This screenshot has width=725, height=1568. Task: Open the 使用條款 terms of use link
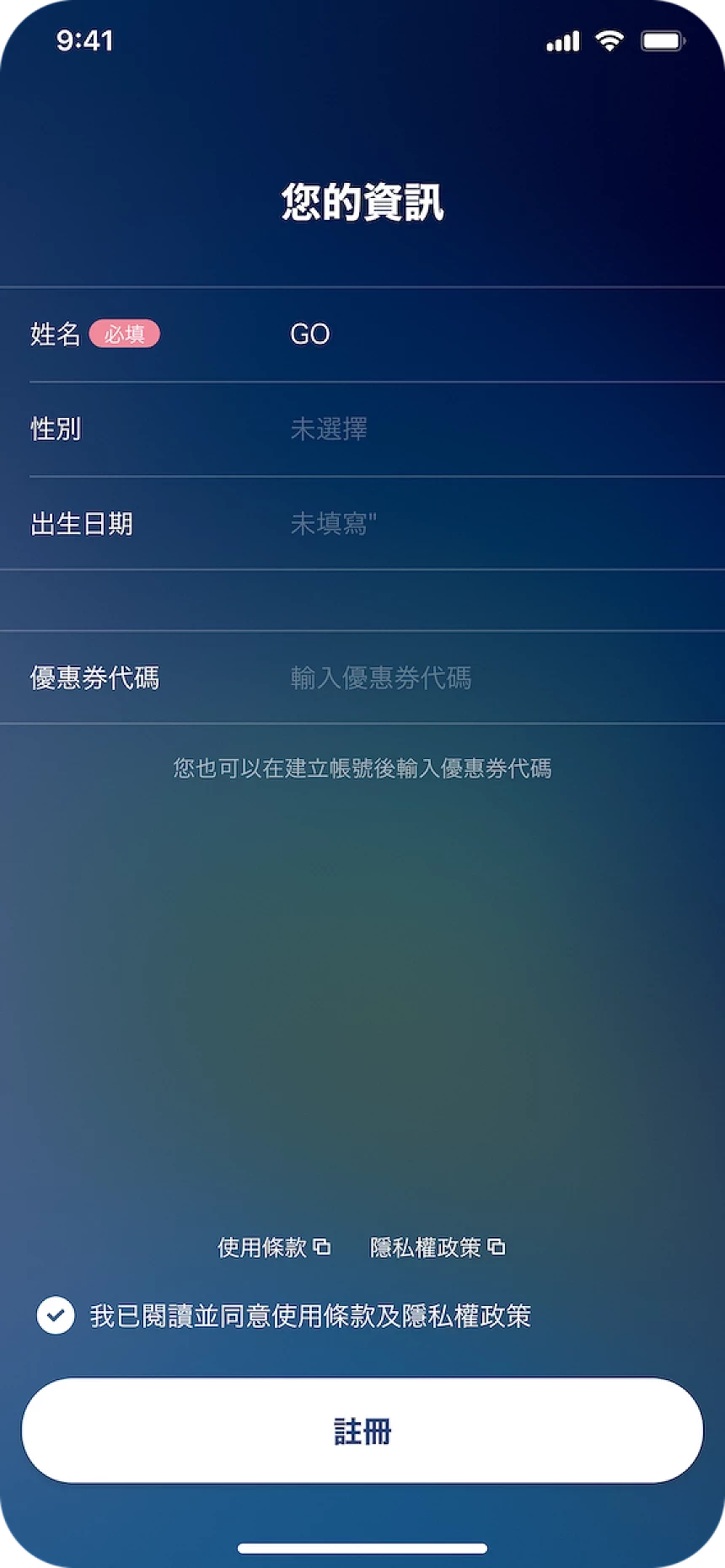[273, 1247]
